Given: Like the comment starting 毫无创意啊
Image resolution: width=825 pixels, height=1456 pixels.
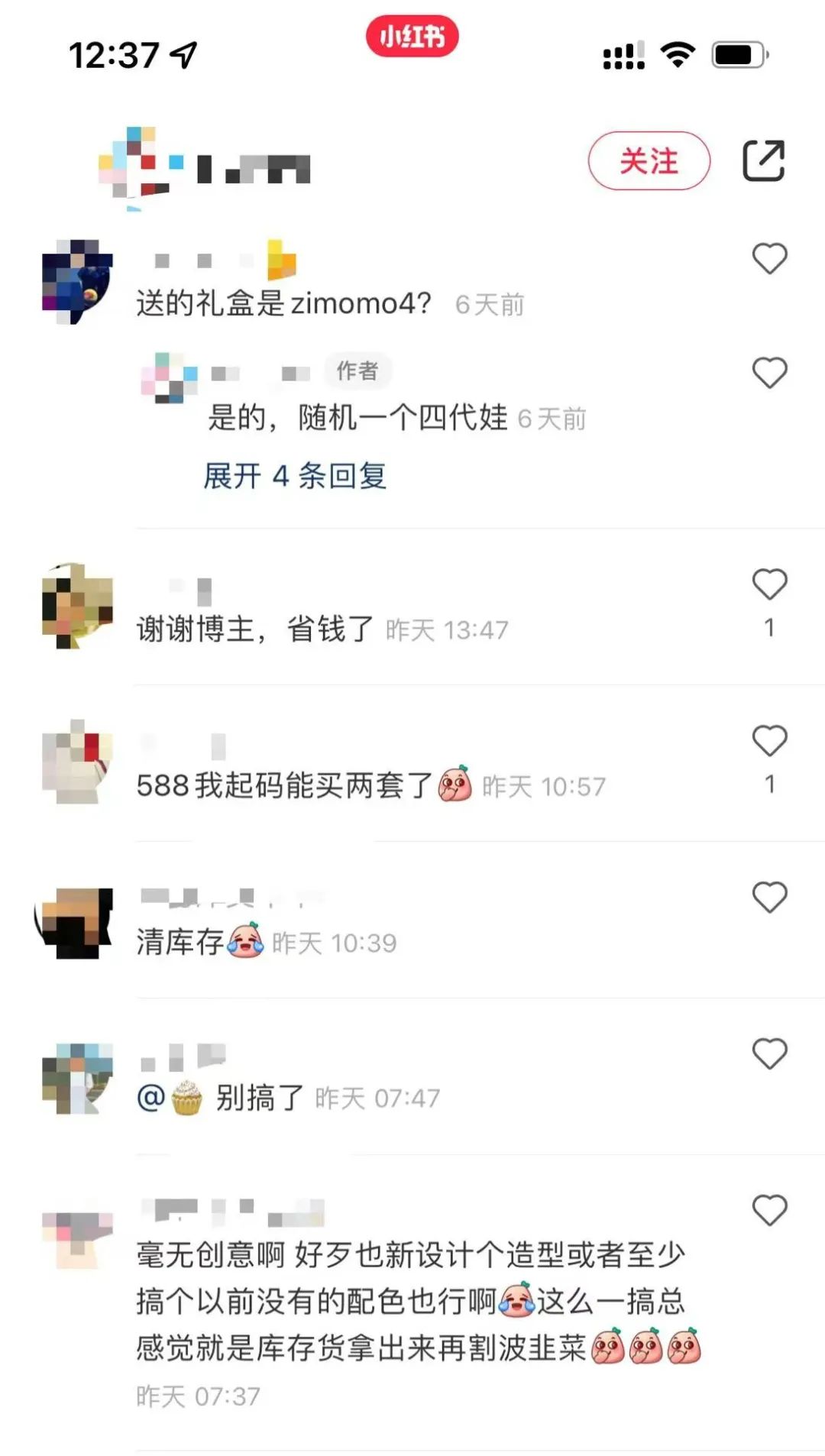Looking at the screenshot, I should point(769,1211).
